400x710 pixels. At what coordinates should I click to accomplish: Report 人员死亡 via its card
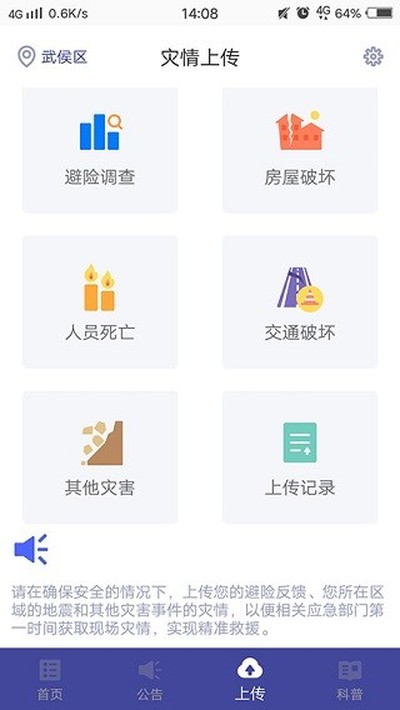click(100, 302)
